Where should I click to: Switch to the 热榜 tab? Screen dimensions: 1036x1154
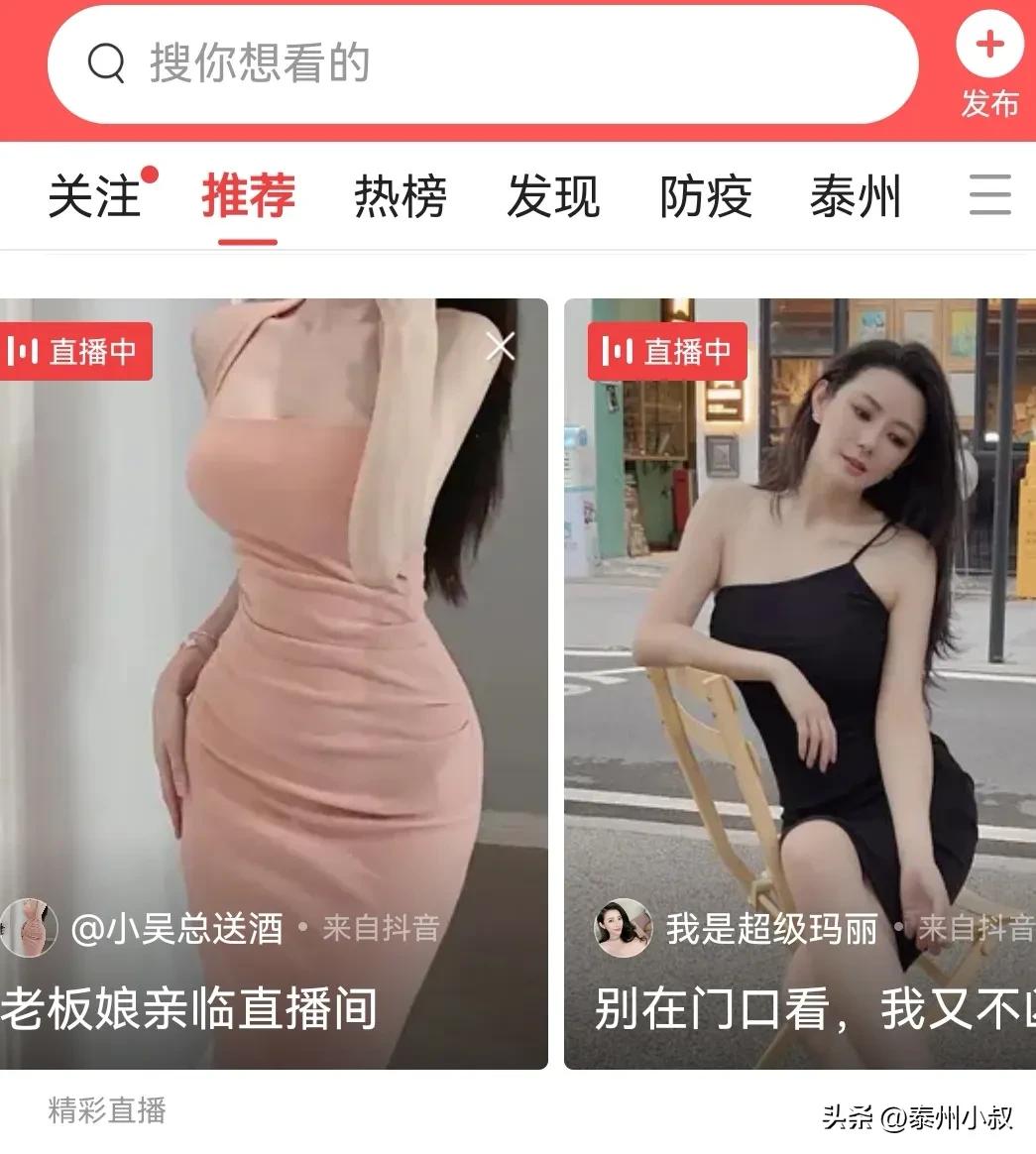[x=399, y=197]
